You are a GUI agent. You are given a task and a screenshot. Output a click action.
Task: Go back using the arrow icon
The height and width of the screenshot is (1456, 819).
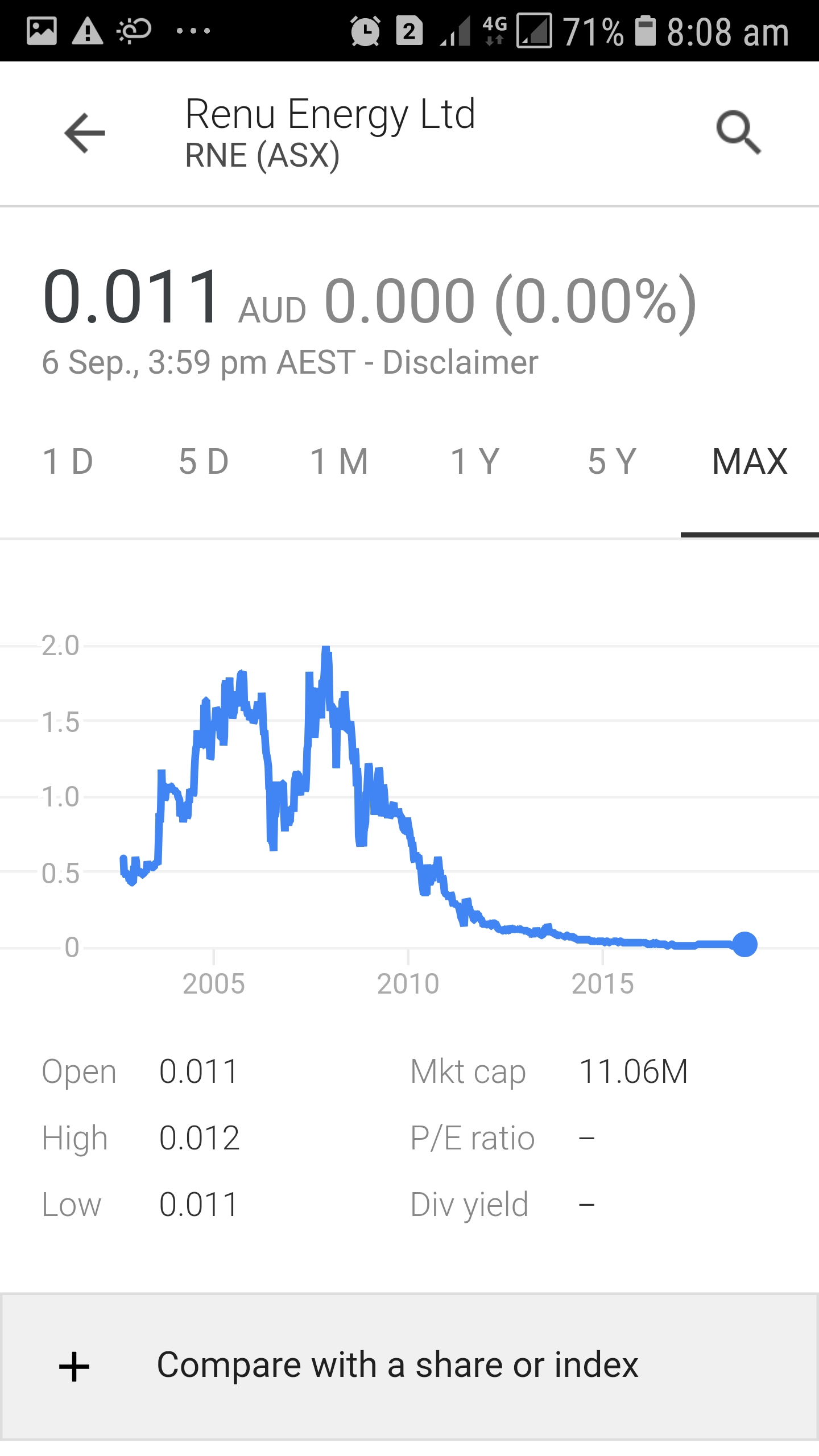[x=85, y=133]
